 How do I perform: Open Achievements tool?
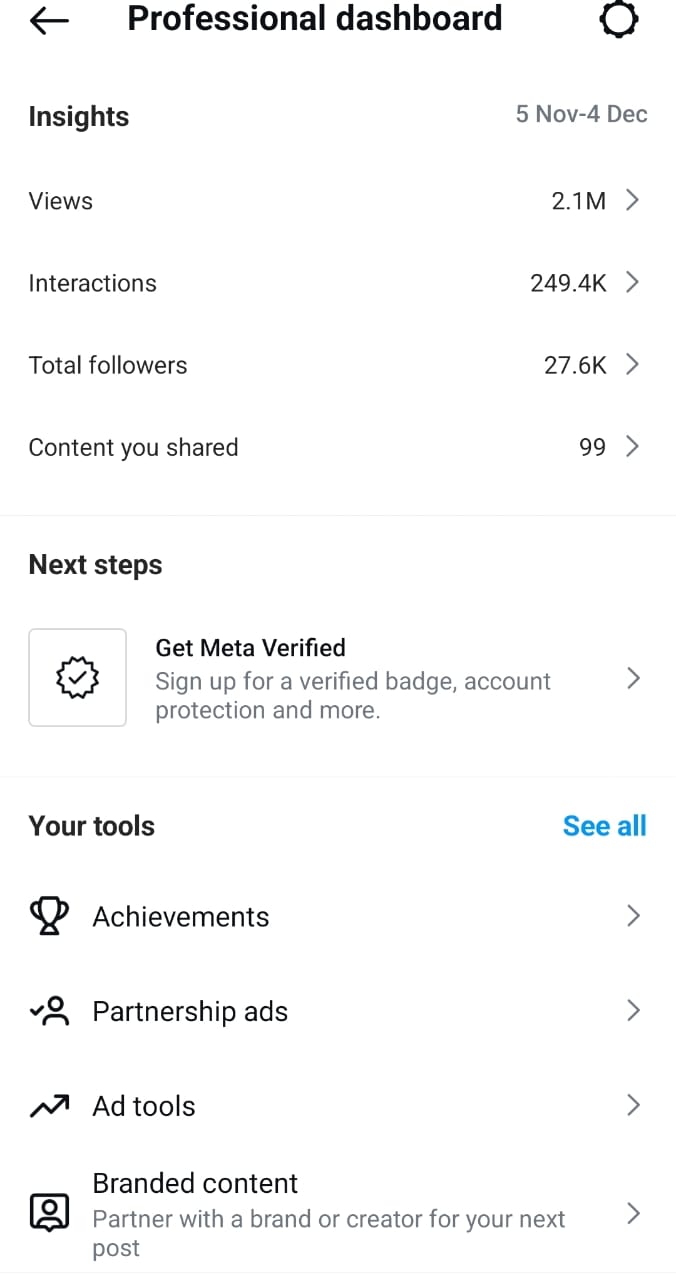[338, 916]
